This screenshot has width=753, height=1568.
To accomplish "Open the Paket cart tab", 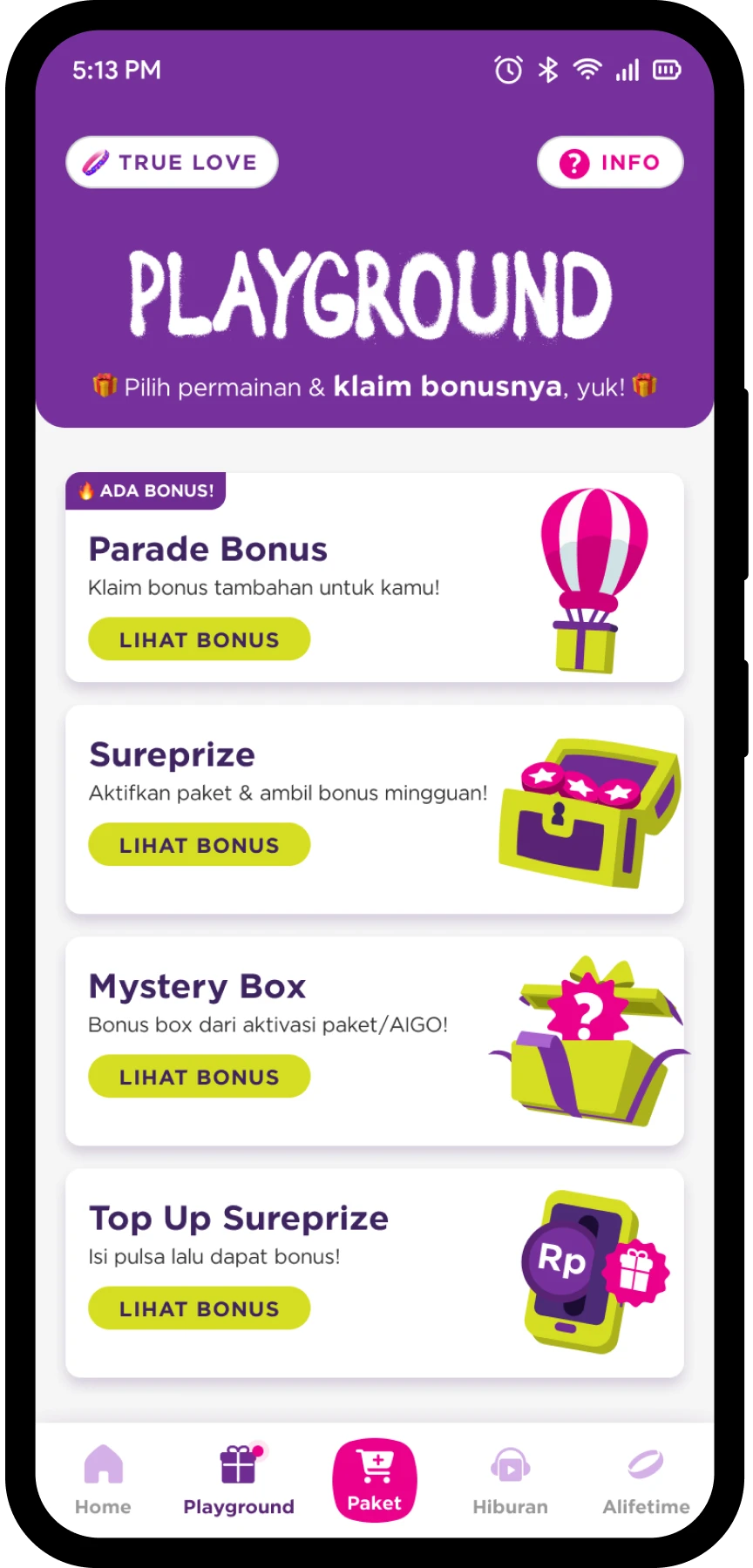I will click(x=375, y=1479).
